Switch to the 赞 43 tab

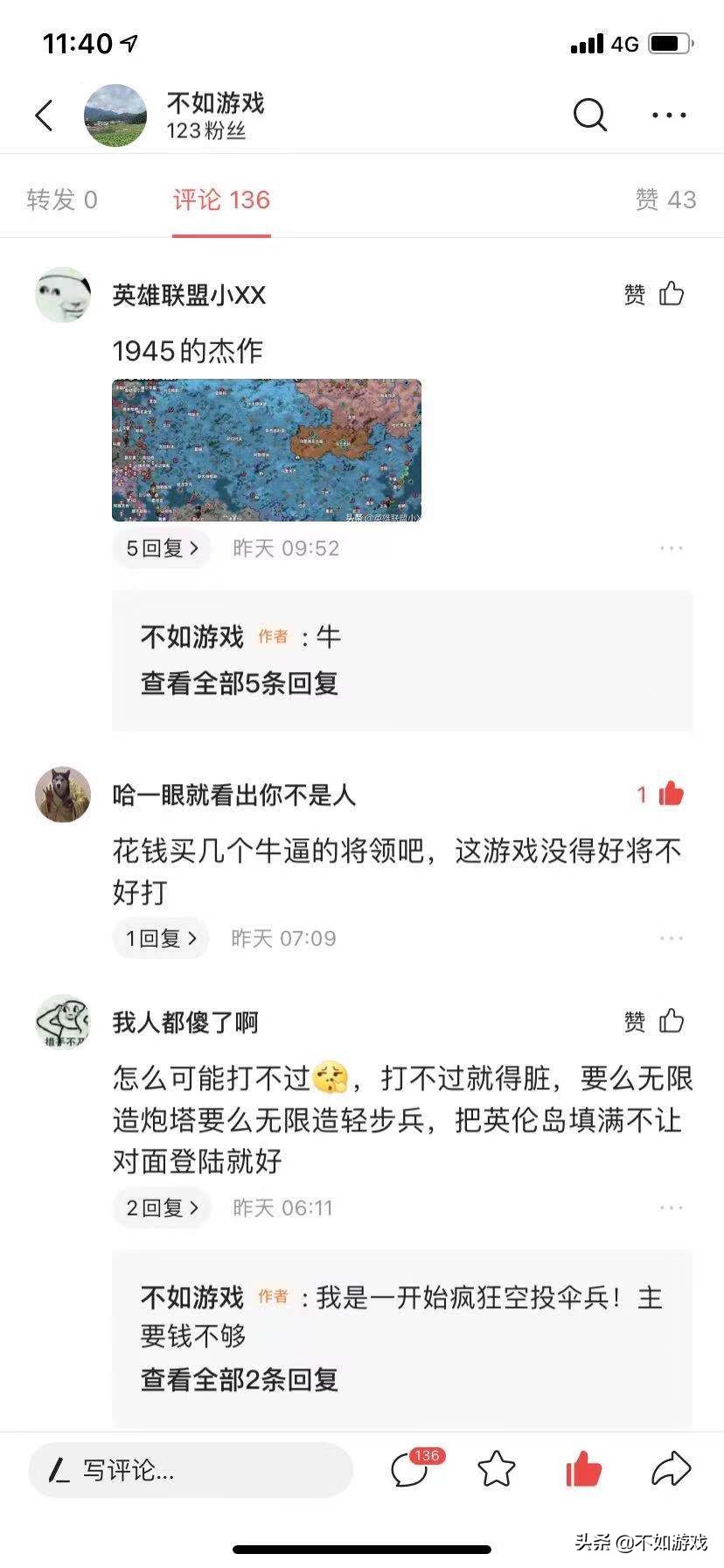pos(665,200)
